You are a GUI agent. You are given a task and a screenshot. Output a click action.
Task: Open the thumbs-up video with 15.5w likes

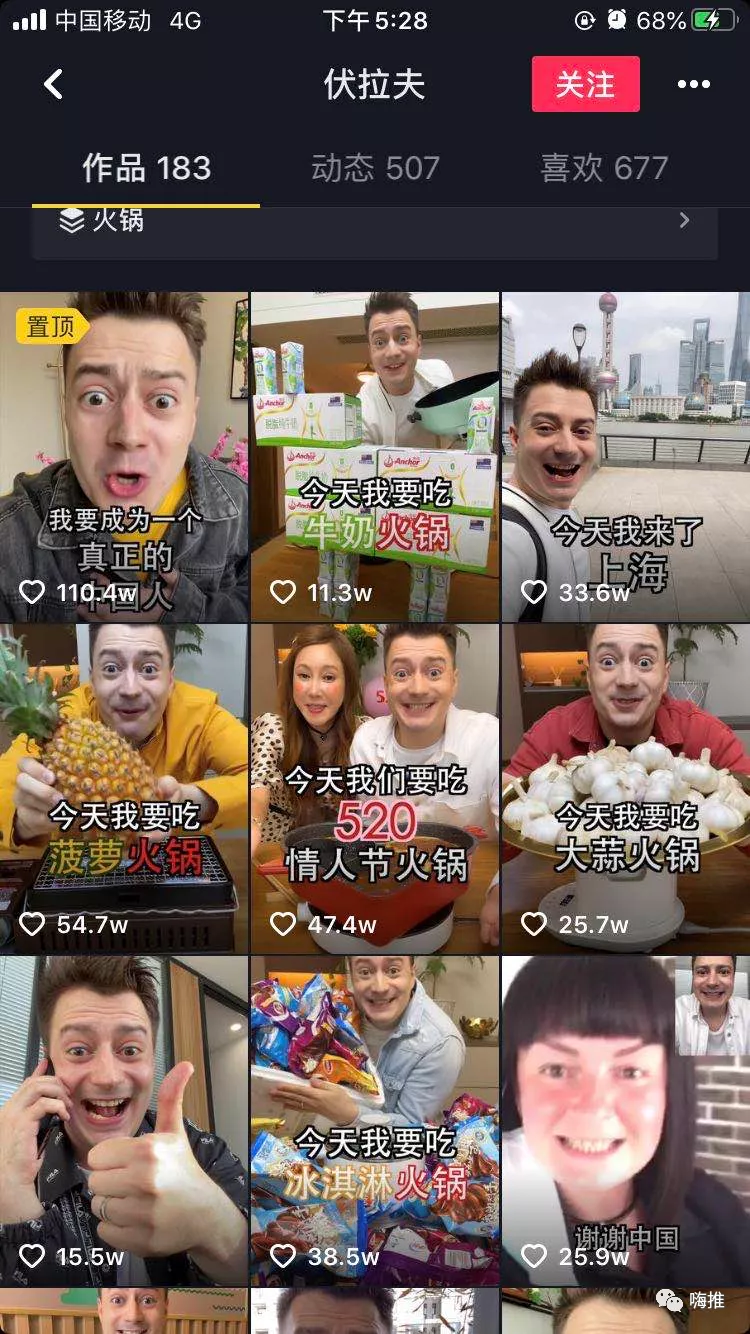pyautogui.click(x=124, y=1120)
